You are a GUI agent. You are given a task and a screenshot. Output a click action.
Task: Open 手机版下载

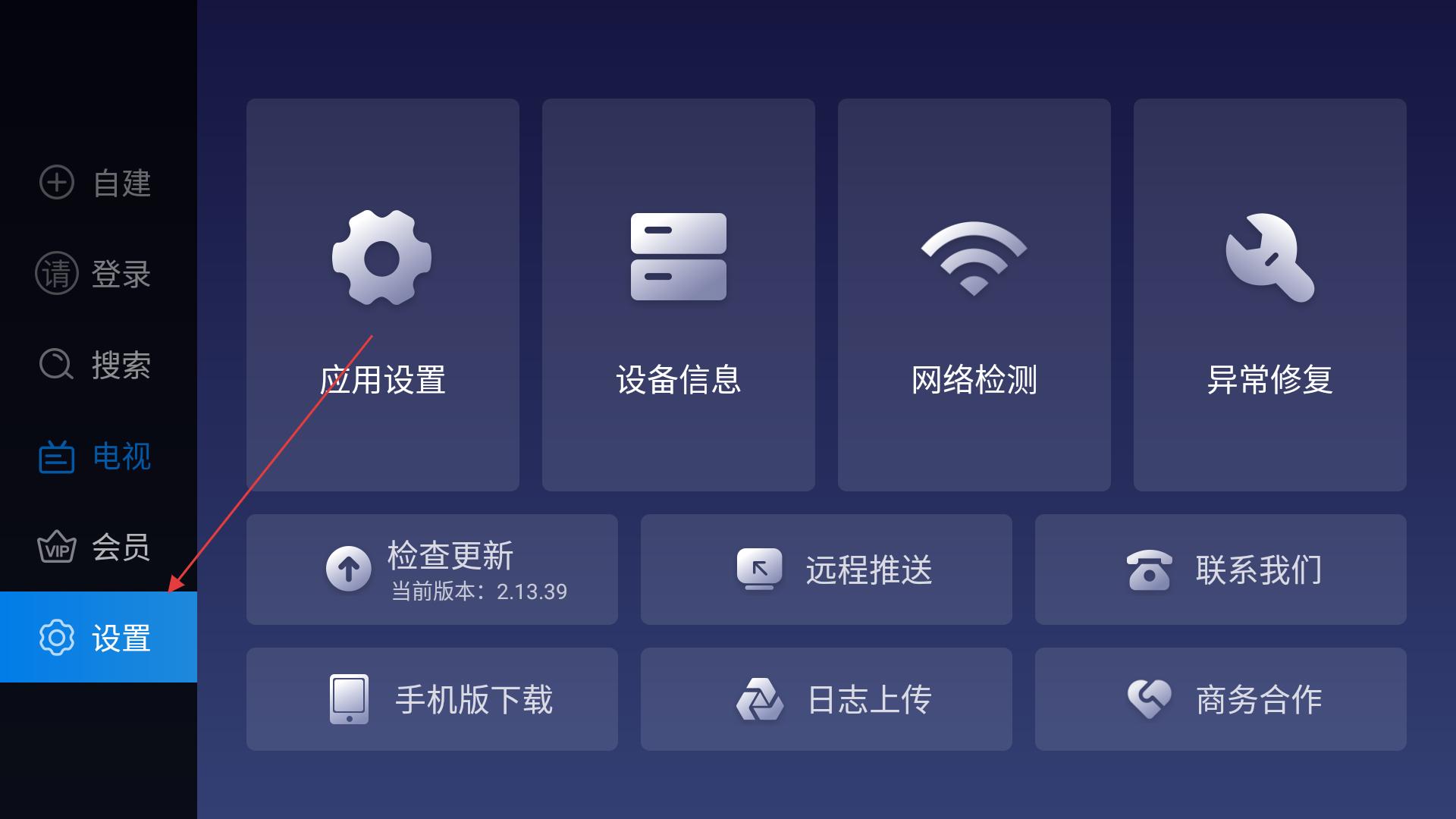431,699
